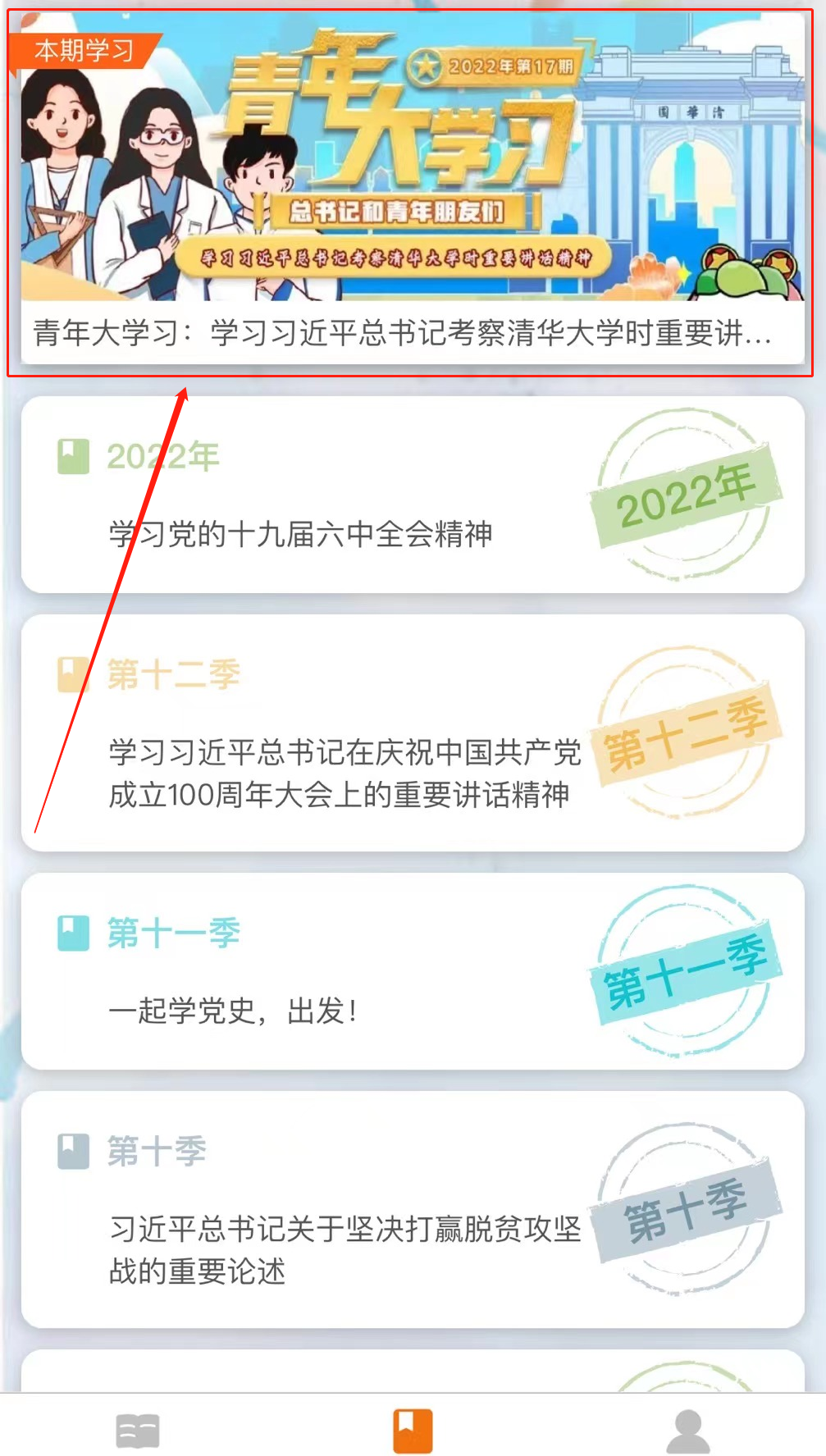Tap the 本期学习 orange label
The image size is (826, 1456).
[x=86, y=49]
